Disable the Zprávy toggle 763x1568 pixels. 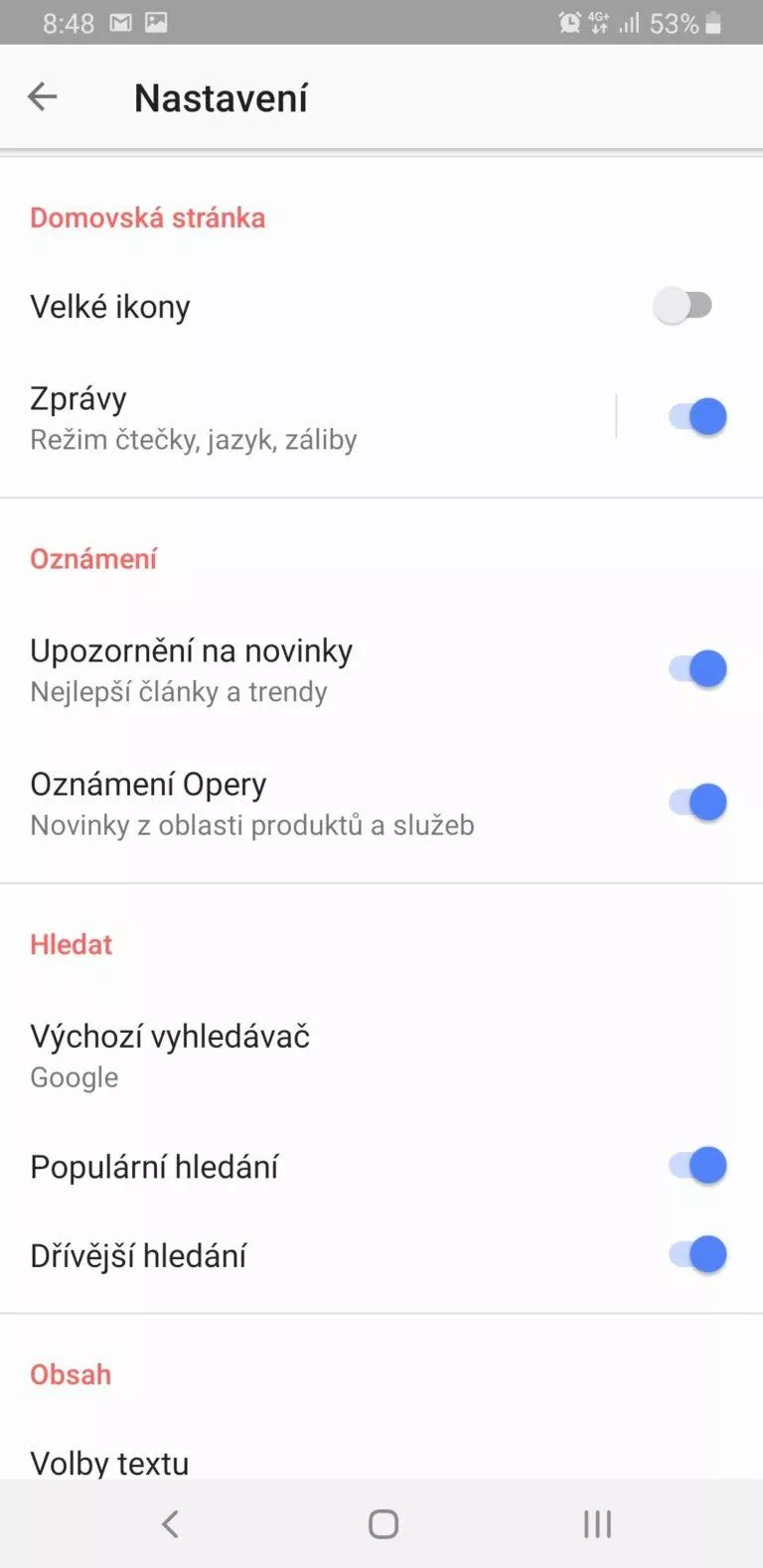tap(695, 416)
